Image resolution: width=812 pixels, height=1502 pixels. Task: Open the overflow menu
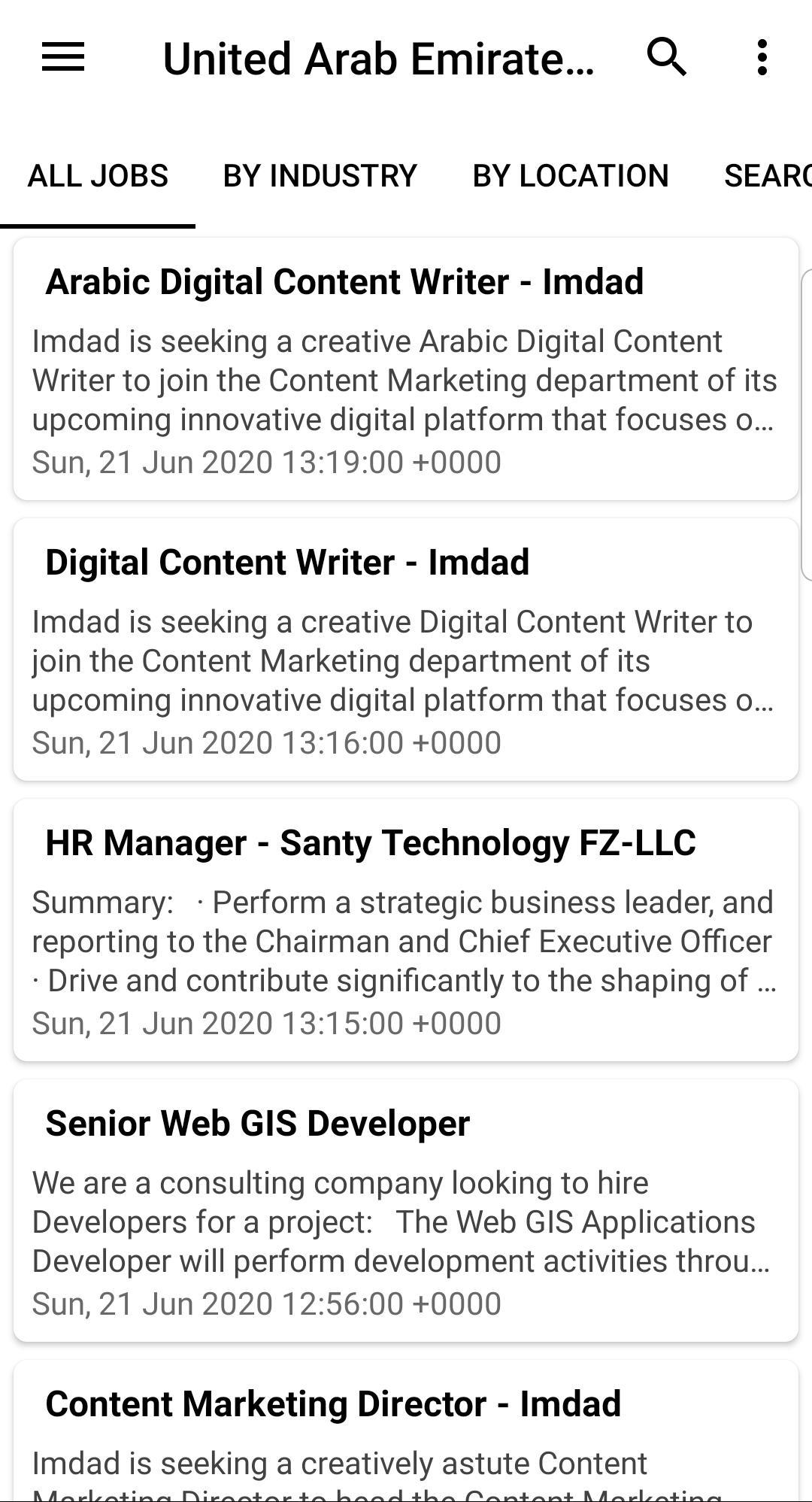click(762, 58)
